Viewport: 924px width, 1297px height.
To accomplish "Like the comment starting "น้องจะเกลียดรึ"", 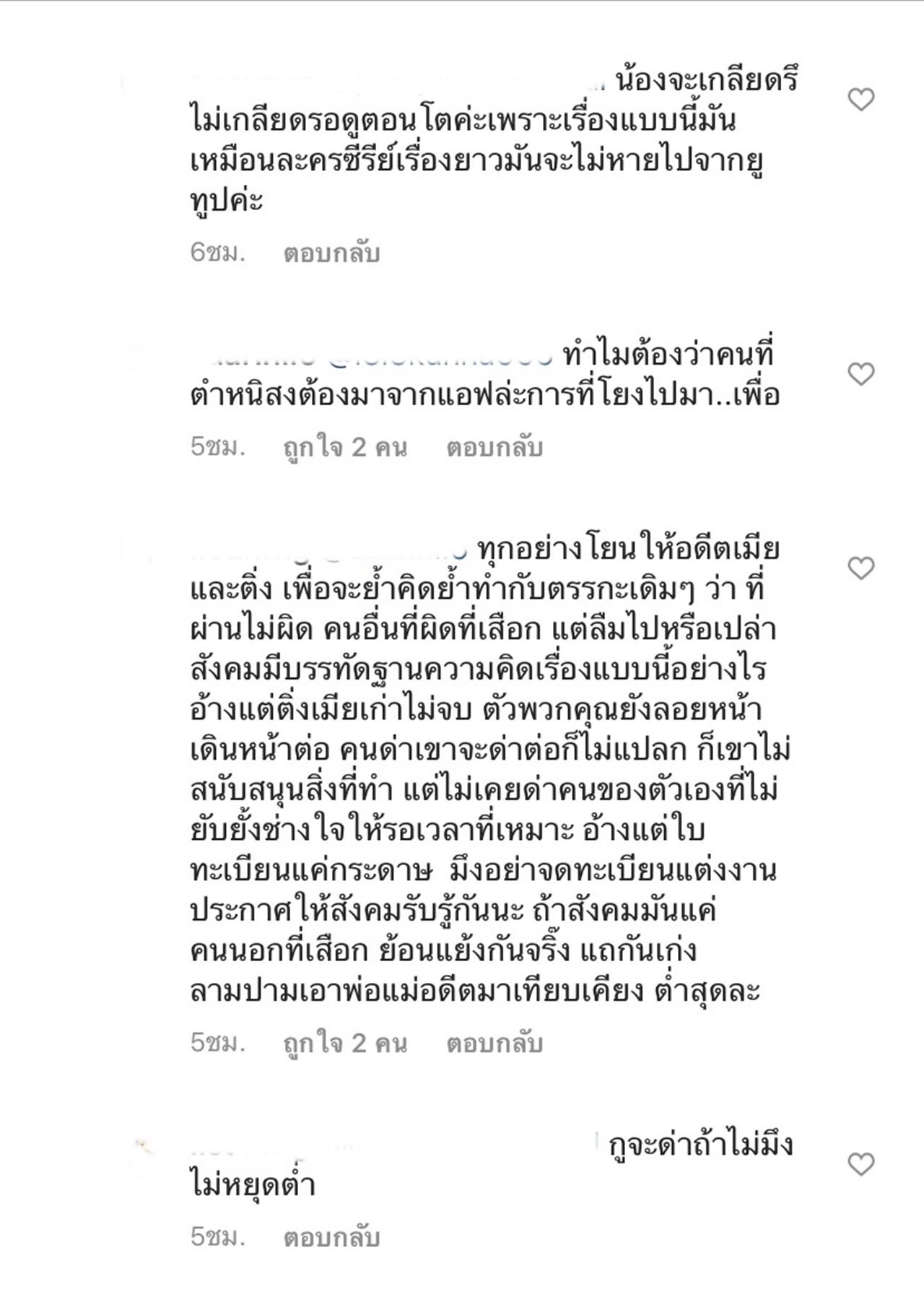I will pyautogui.click(x=860, y=99).
